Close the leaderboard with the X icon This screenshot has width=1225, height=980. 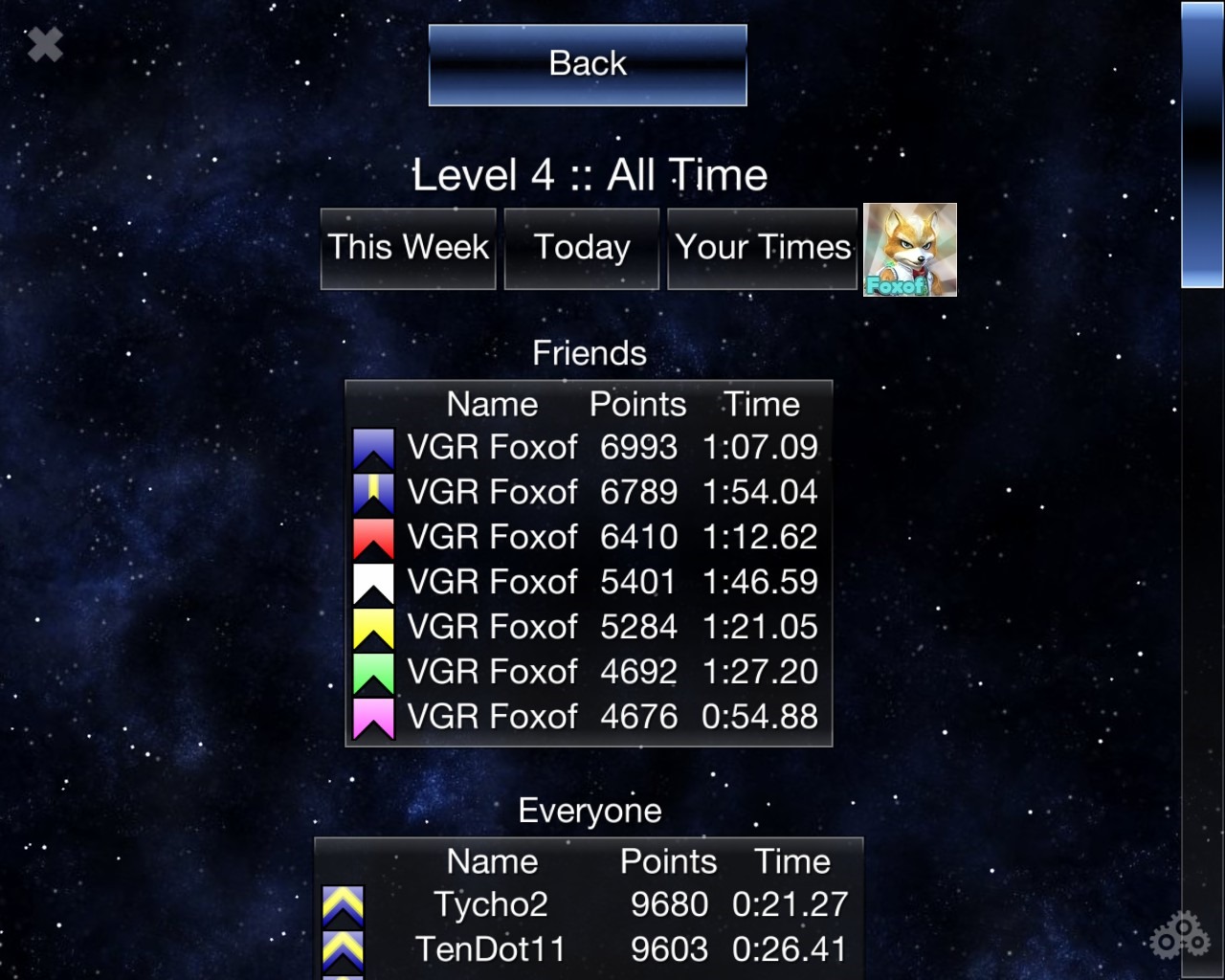point(45,44)
